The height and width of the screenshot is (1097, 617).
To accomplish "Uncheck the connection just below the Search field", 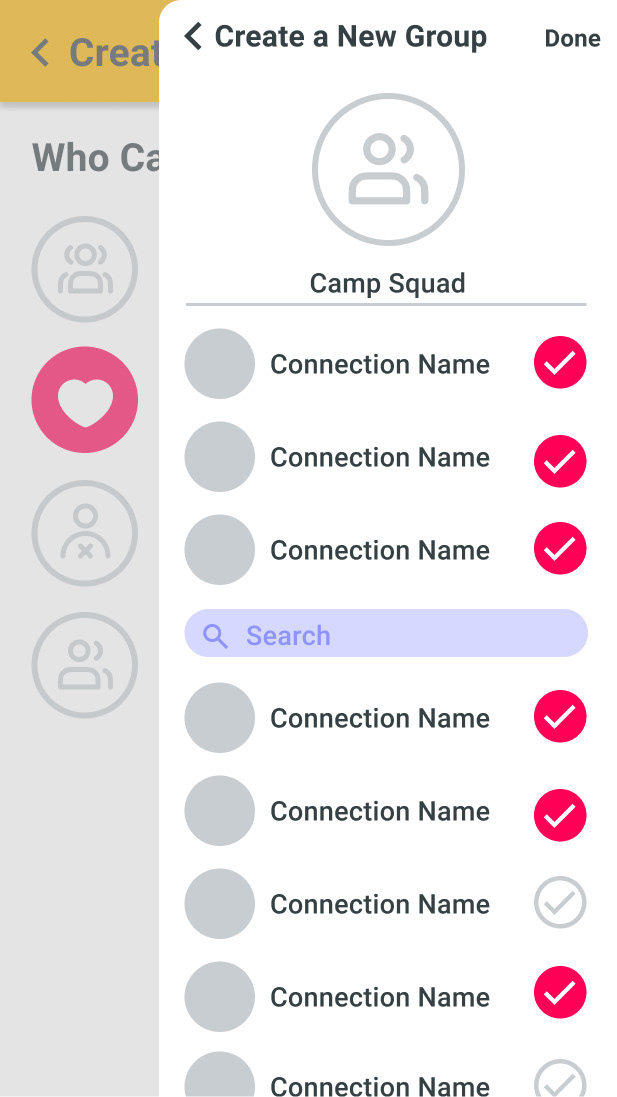I will tap(560, 716).
